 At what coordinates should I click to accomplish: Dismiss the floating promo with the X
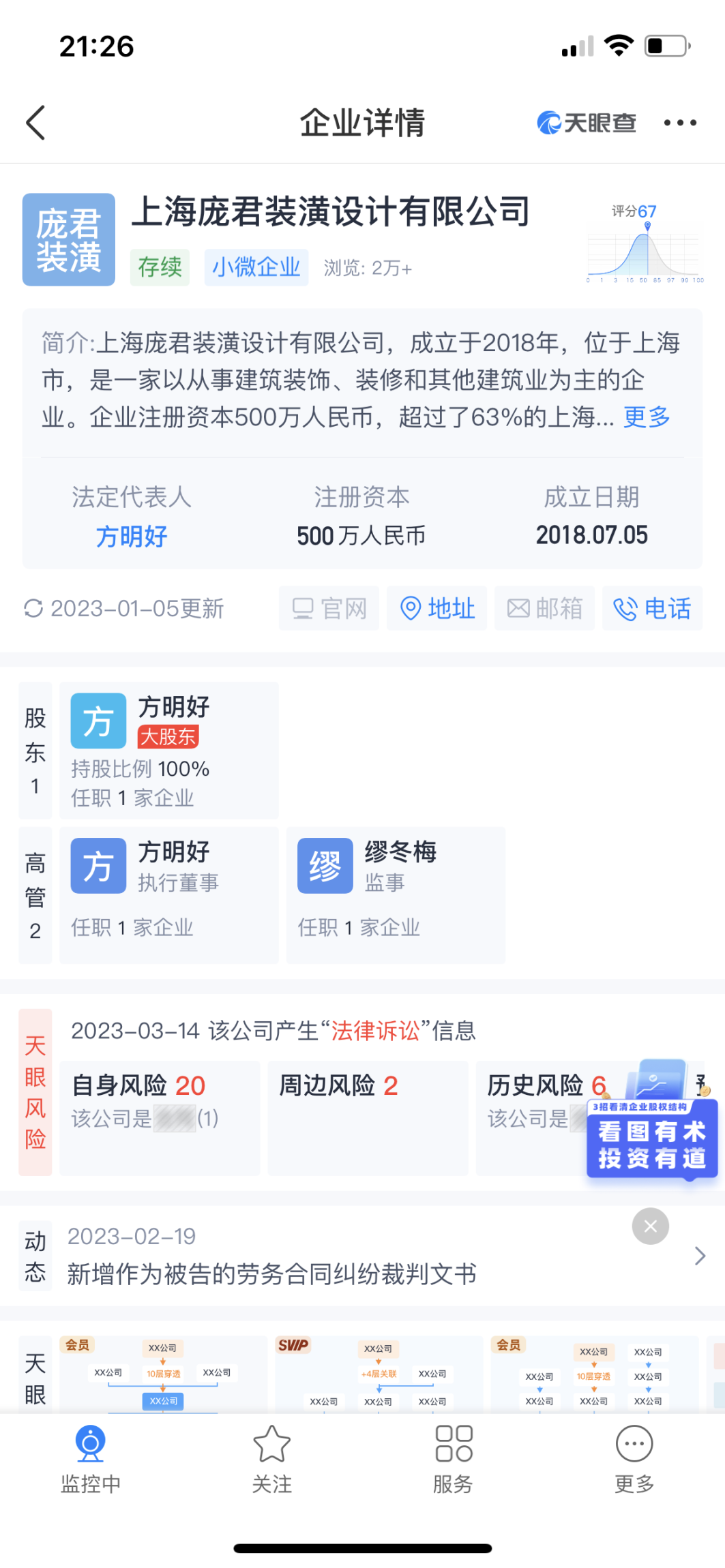(x=650, y=1226)
